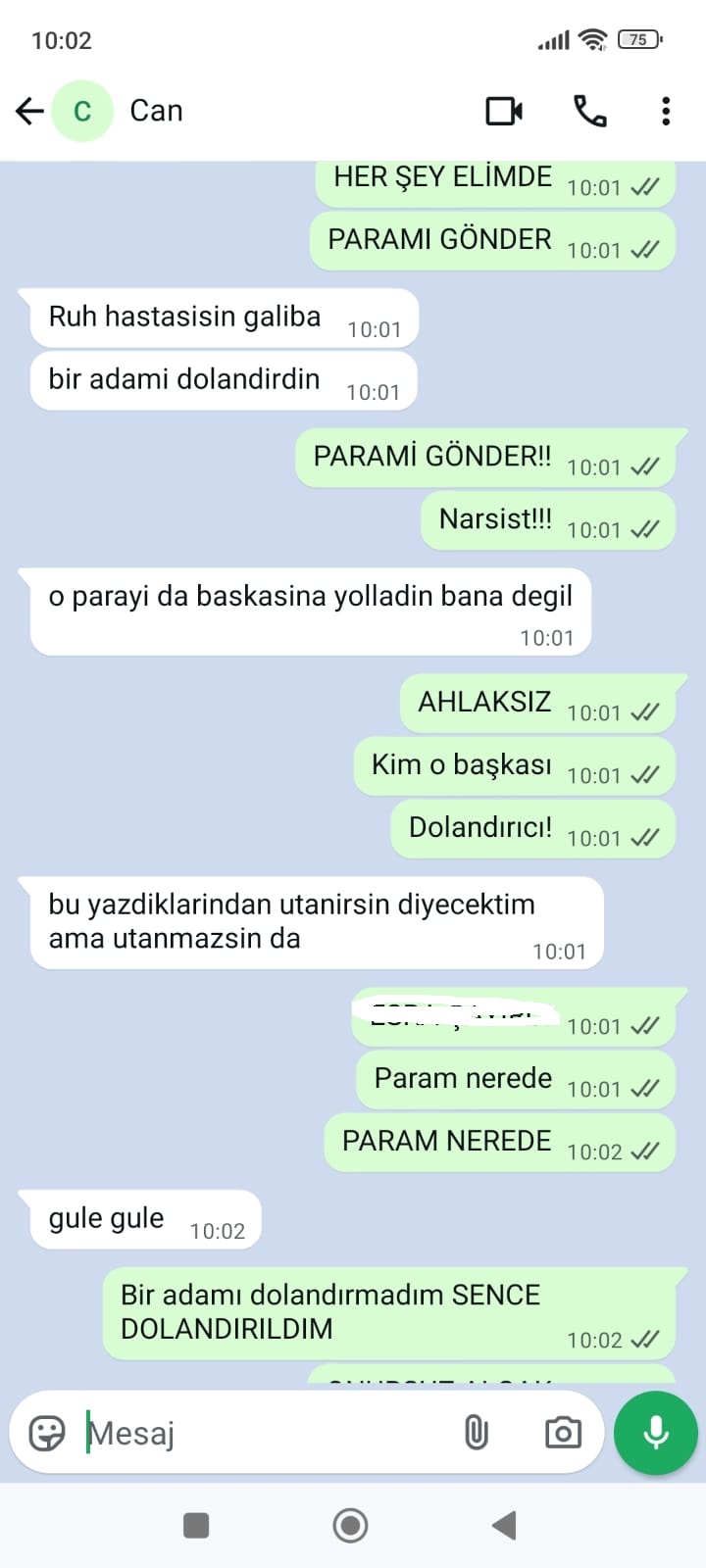Open the camera from the message bar
This screenshot has height=1568, width=706.
[x=563, y=1433]
